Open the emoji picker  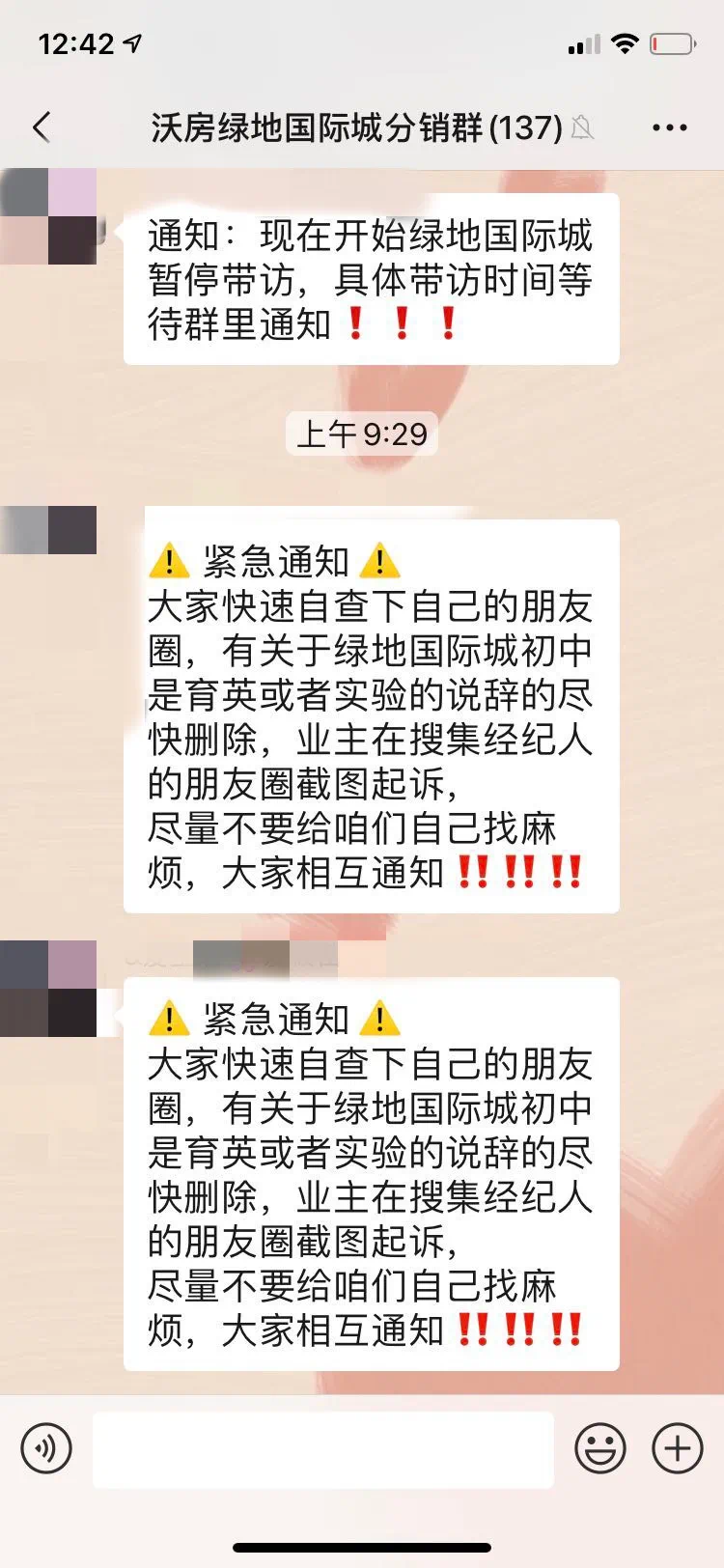click(x=600, y=1448)
